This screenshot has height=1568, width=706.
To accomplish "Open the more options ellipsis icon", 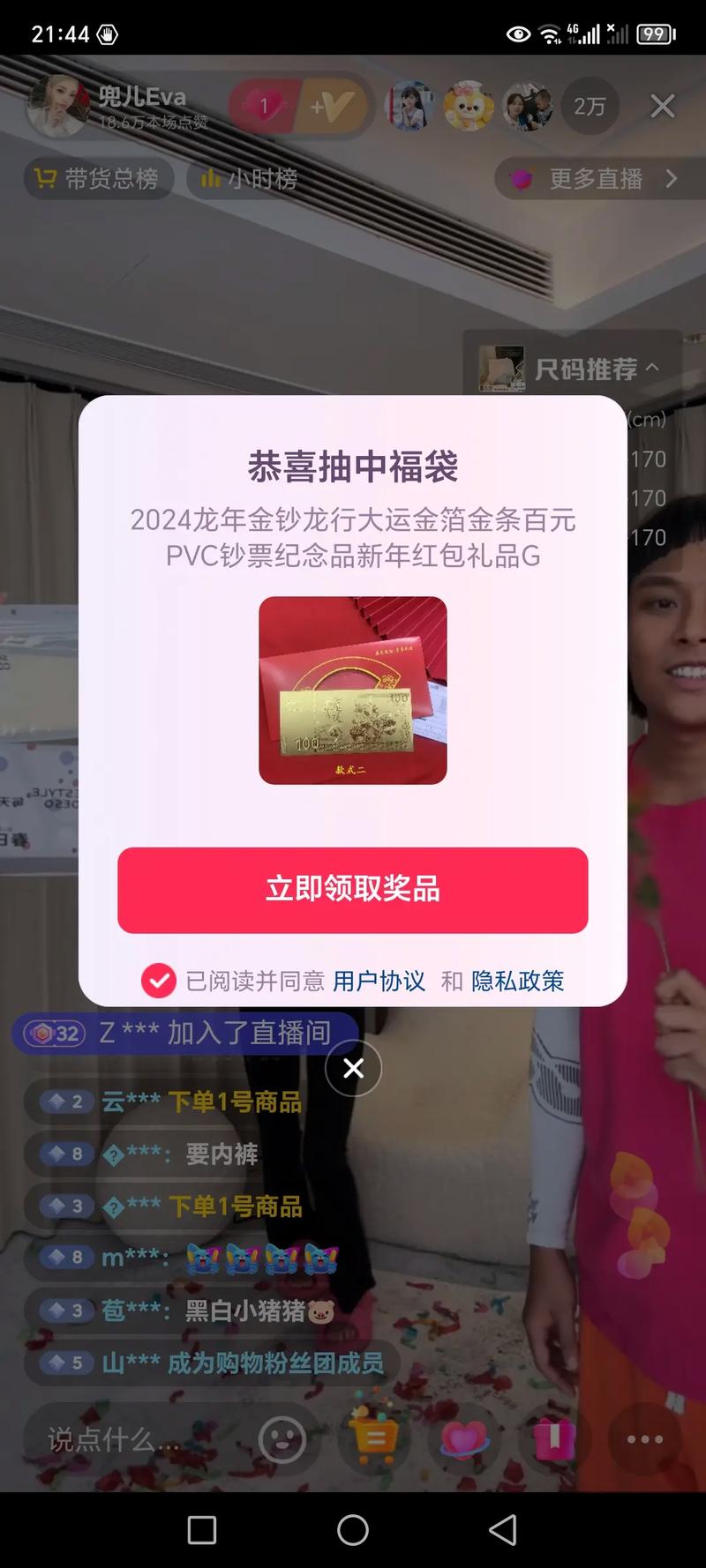I will click(645, 1439).
